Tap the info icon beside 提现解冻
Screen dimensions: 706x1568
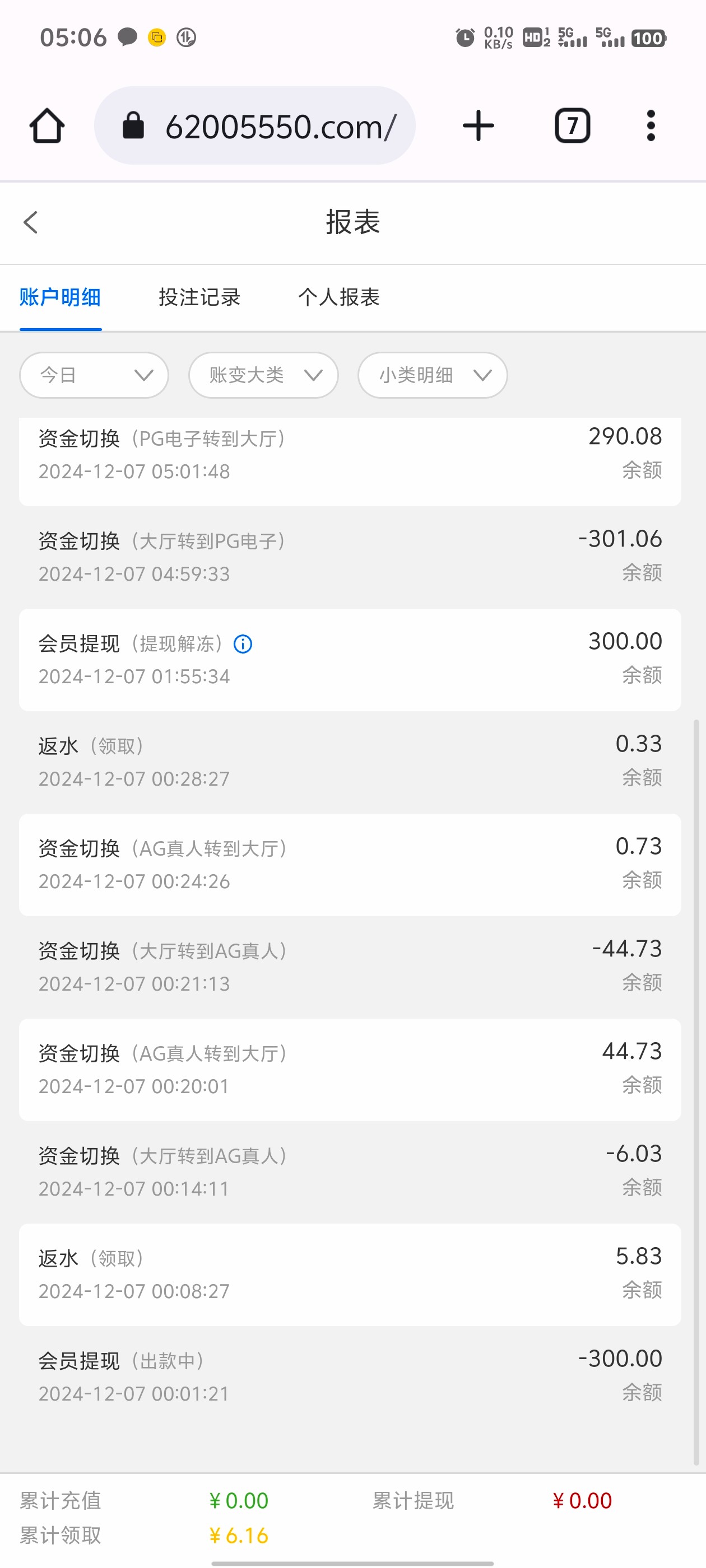pos(243,643)
